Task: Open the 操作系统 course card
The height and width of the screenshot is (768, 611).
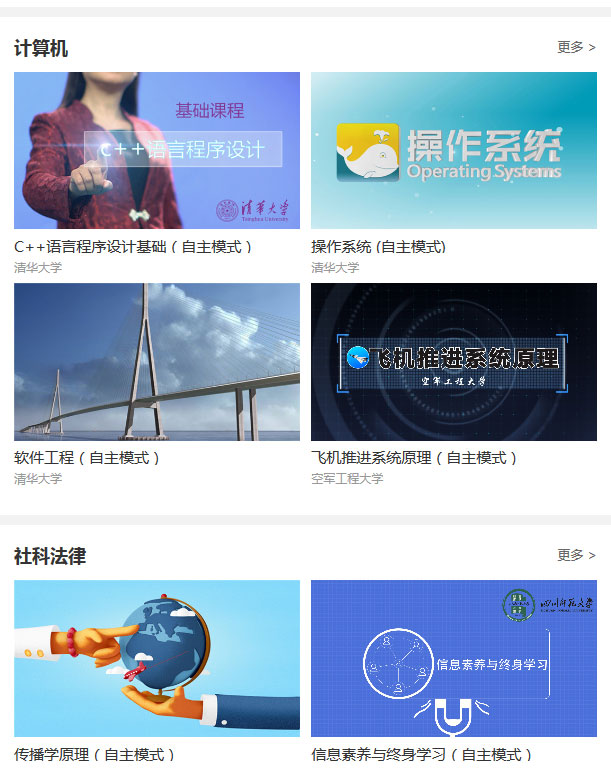Action: click(x=453, y=151)
